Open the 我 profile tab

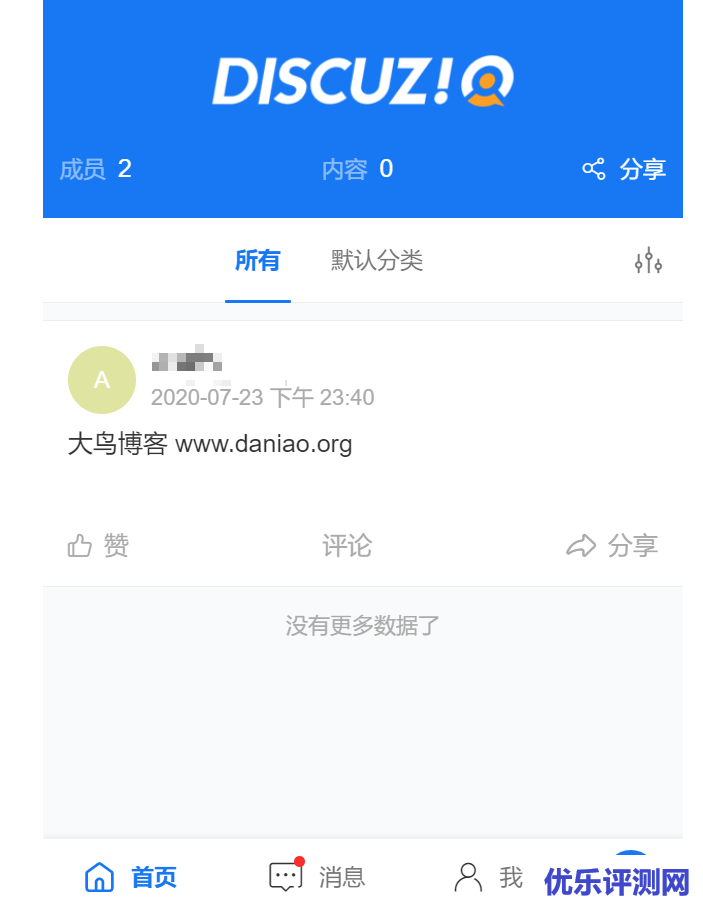pos(489,877)
